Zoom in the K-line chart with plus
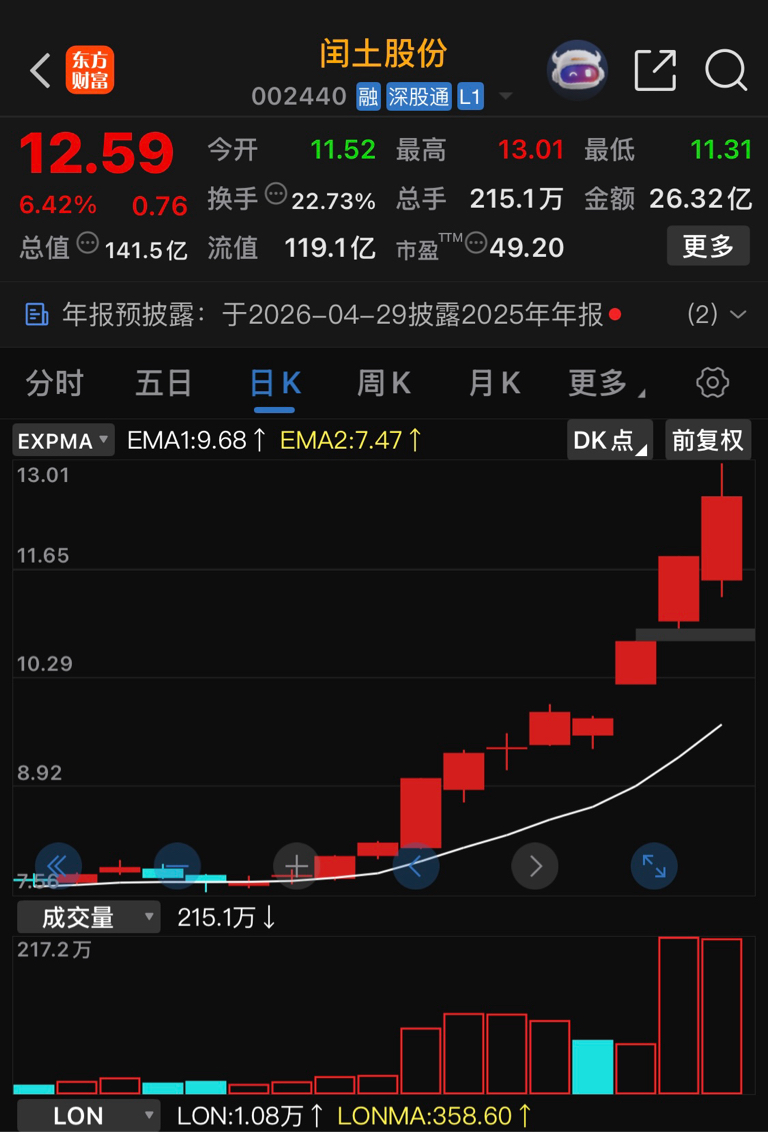Image resolution: width=768 pixels, height=1132 pixels. point(297,866)
